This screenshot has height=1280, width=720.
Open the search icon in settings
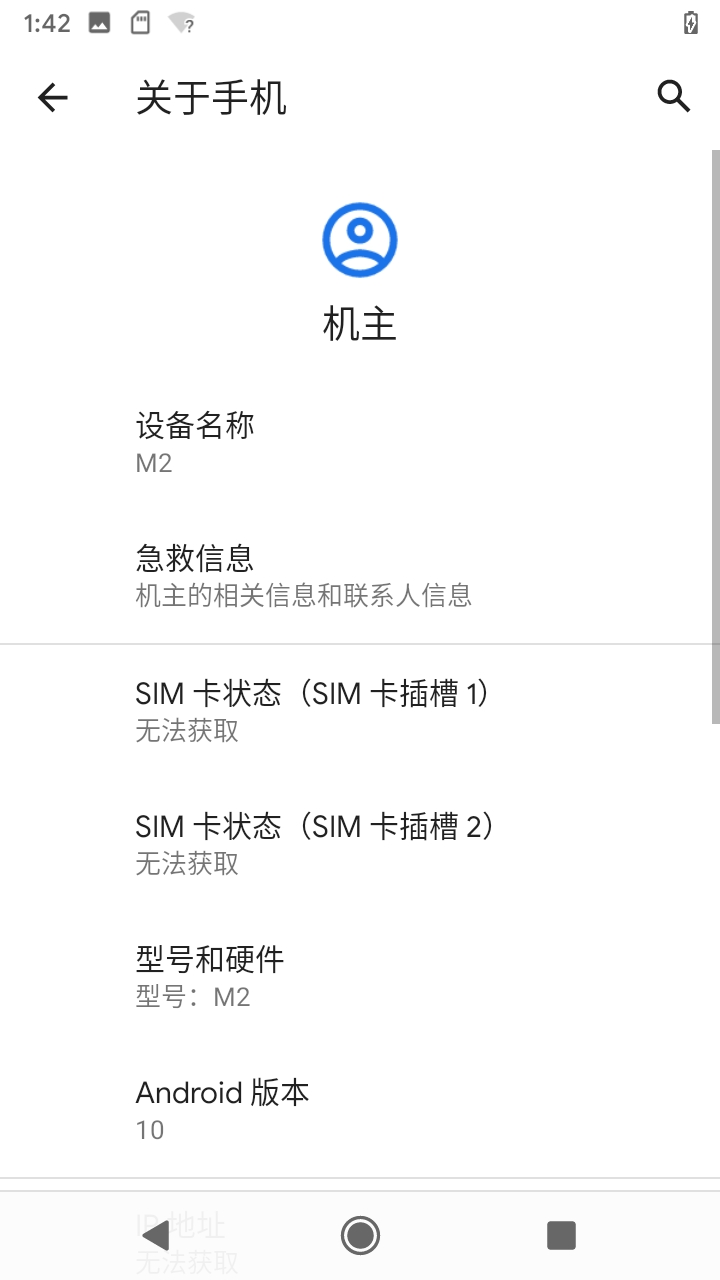click(x=674, y=97)
